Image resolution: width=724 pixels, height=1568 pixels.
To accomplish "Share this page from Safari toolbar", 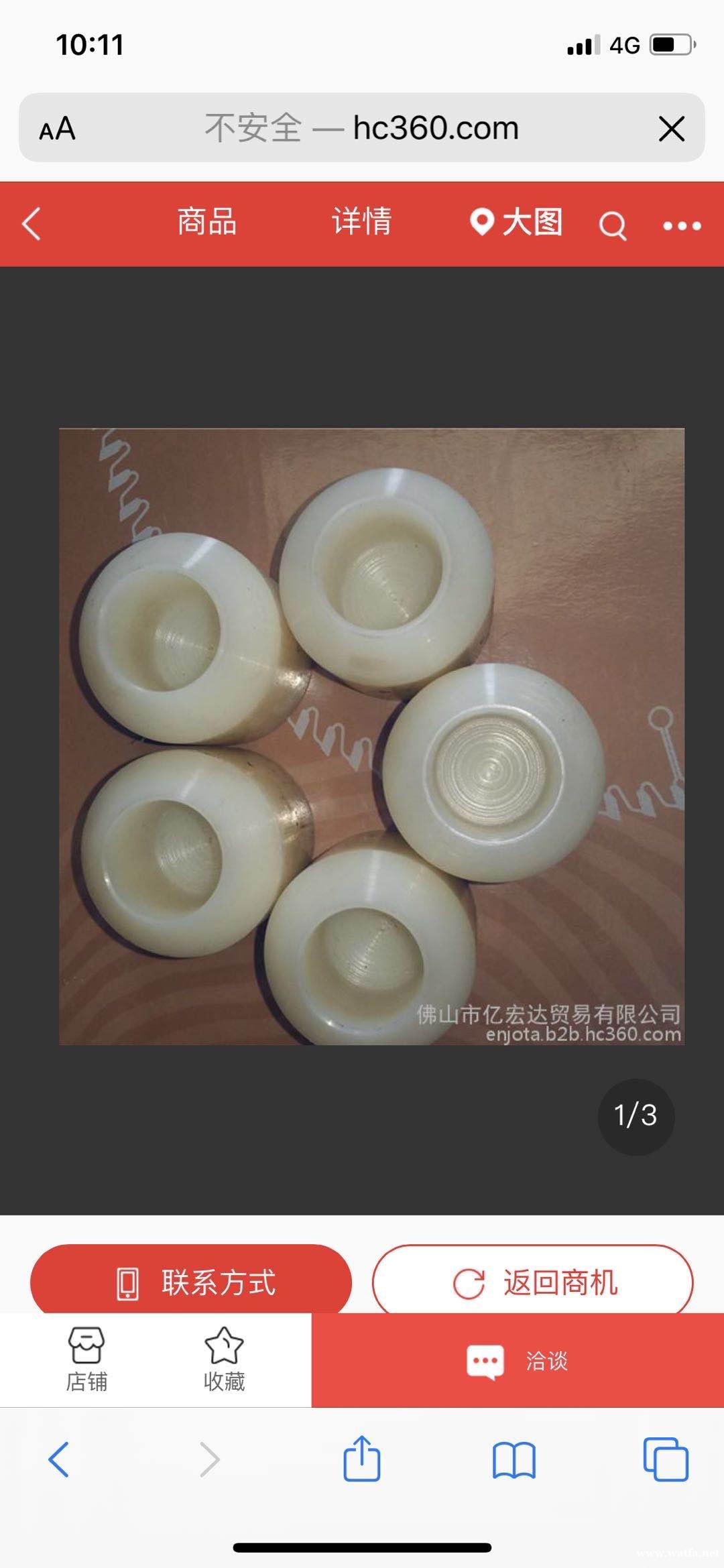I will click(362, 1459).
